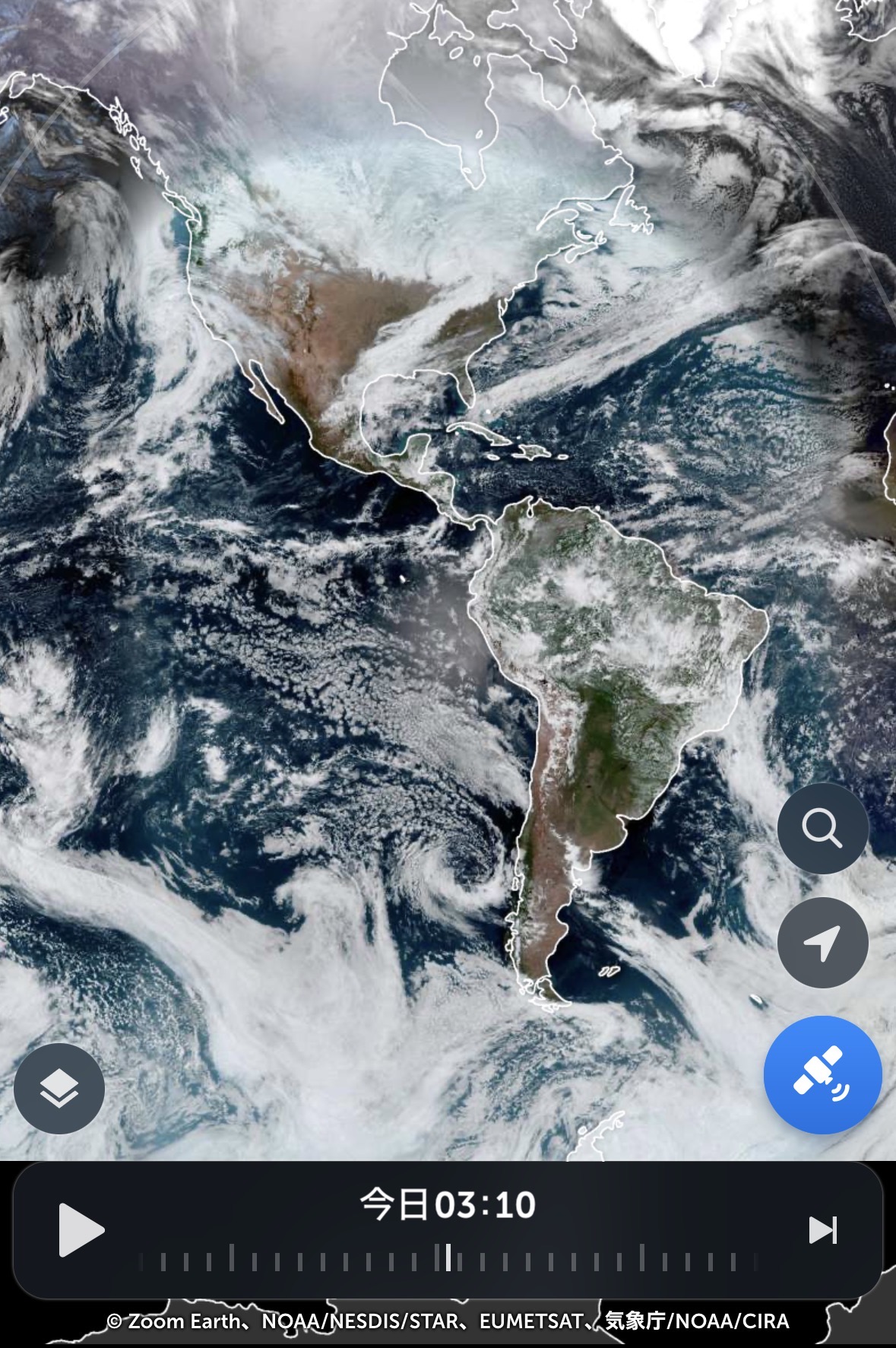Open the map layers menu
Screen dimensions: 896x1348
click(x=59, y=1089)
